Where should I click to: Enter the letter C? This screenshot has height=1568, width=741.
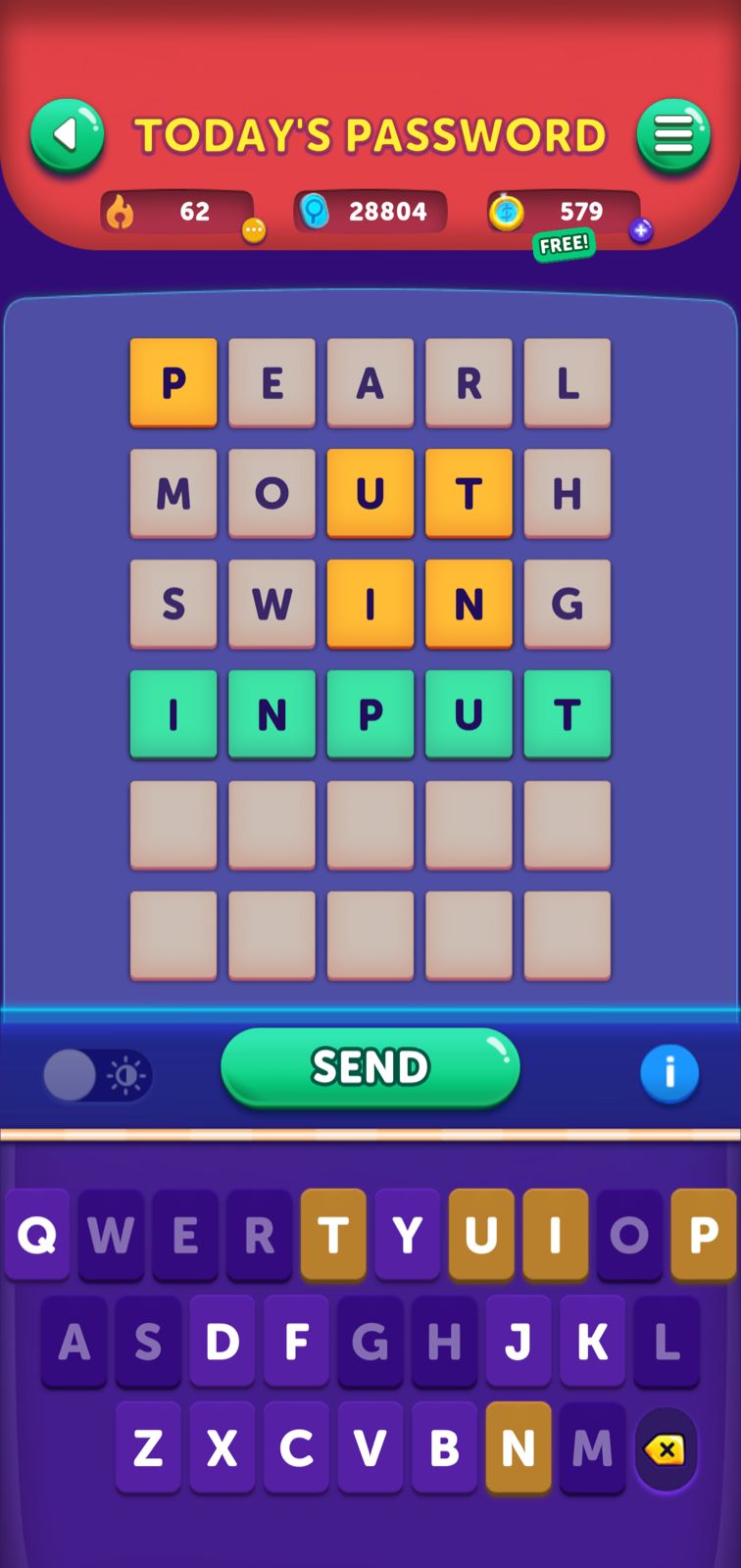click(296, 1447)
